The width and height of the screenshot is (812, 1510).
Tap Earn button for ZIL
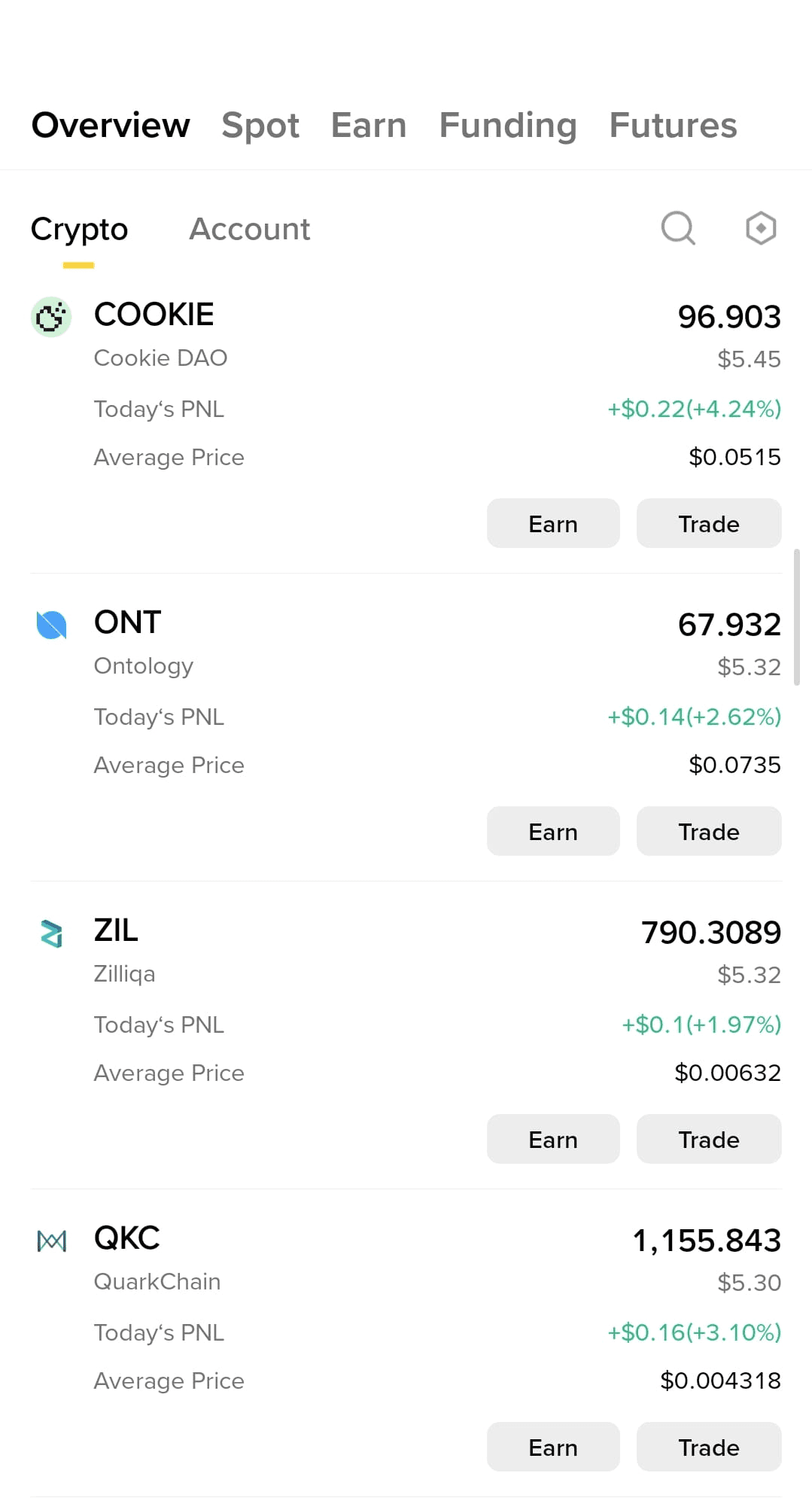(x=553, y=1139)
